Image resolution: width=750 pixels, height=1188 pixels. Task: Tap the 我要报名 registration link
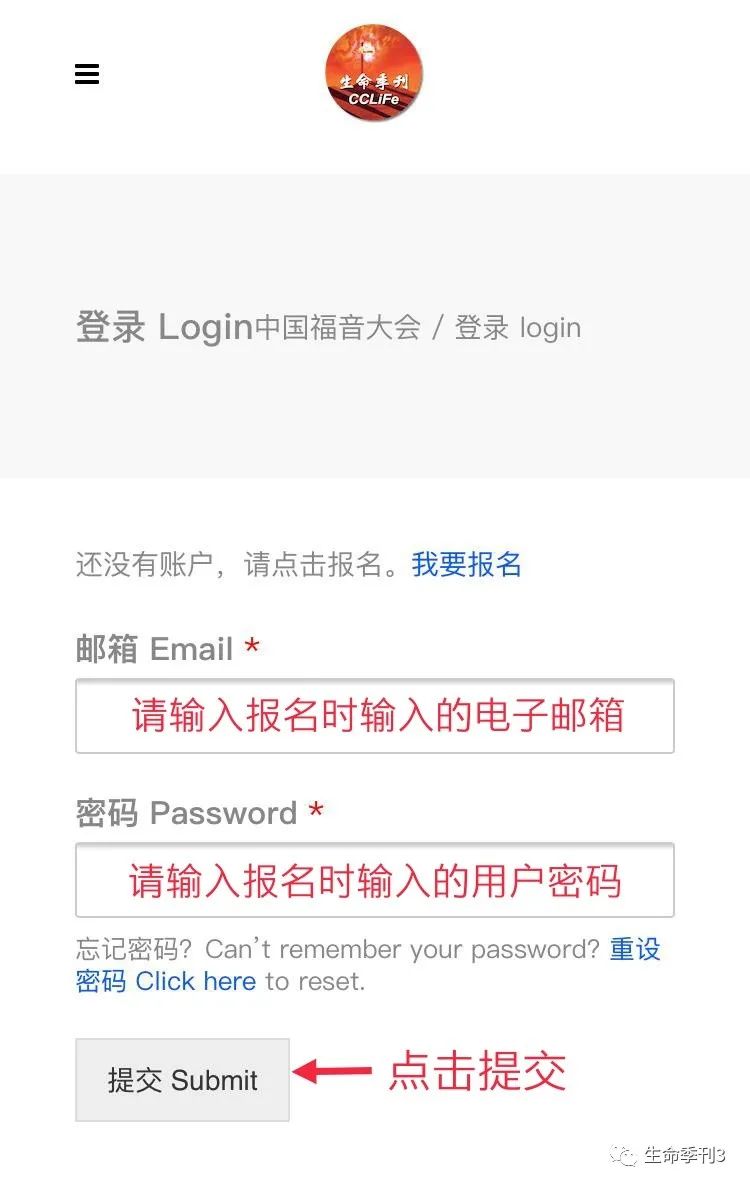point(466,564)
